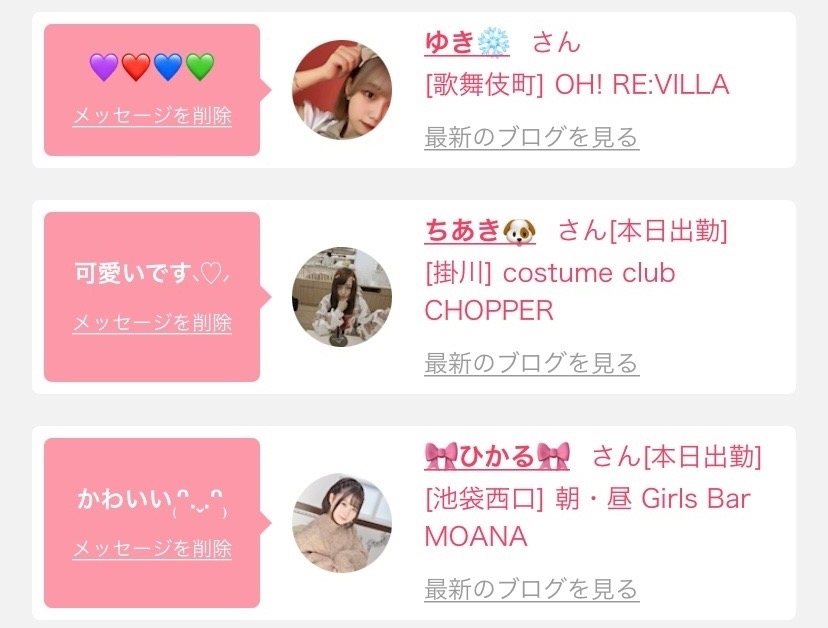Screen dimensions: 828x628
Task: View ちあき's latest blog
Action: [x=531, y=363]
